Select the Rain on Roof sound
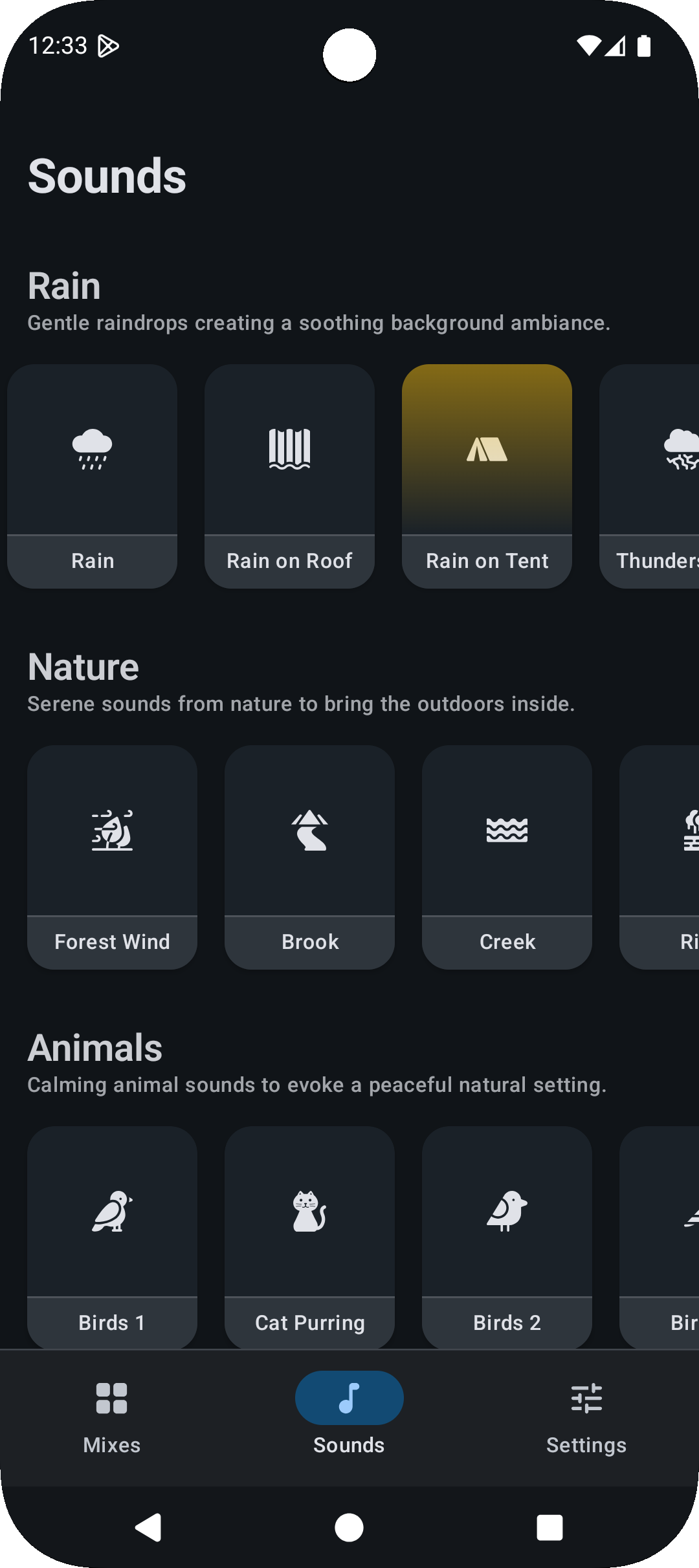This screenshot has width=699, height=1568. 289,475
